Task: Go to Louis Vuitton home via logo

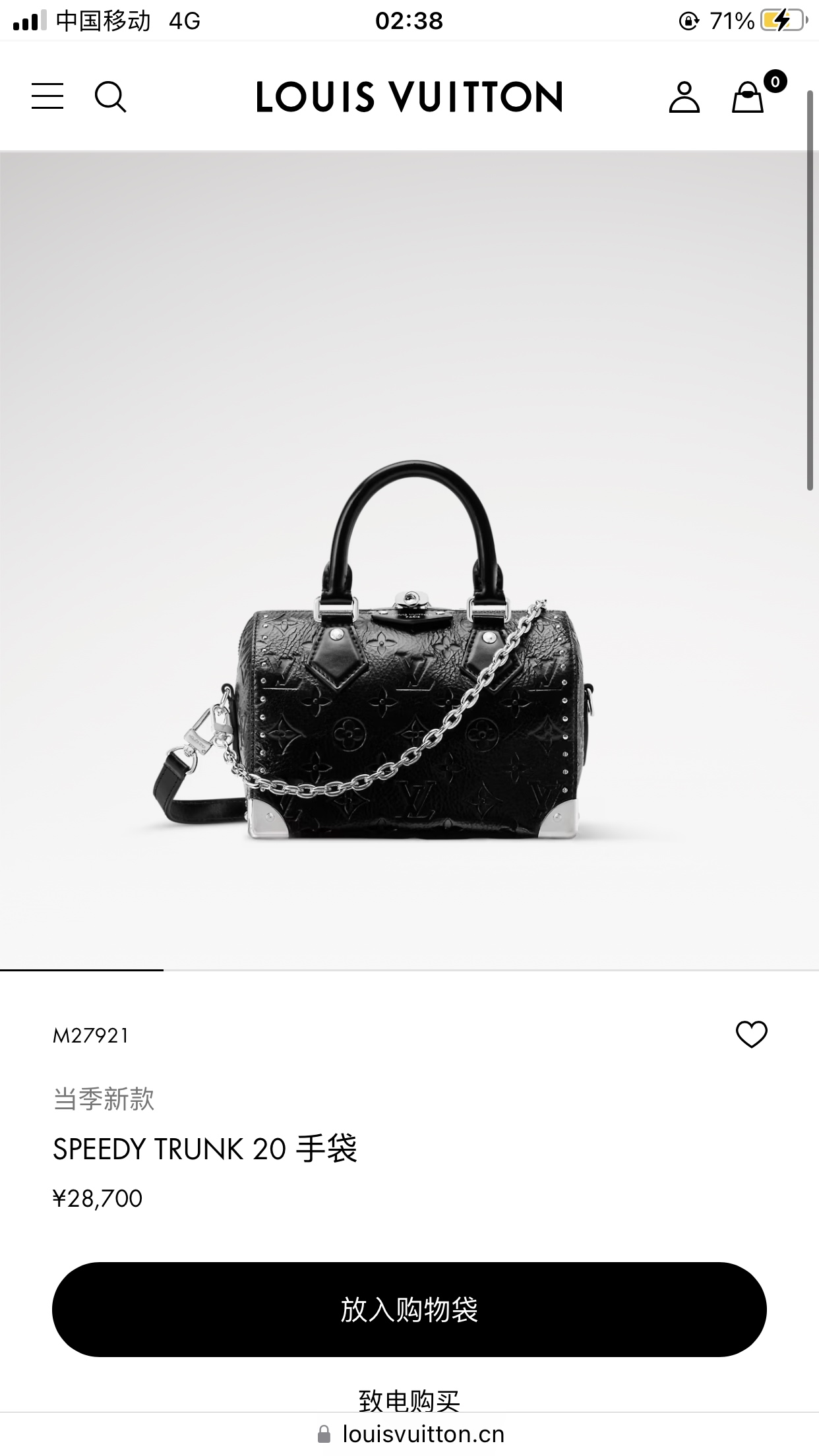Action: click(409, 97)
